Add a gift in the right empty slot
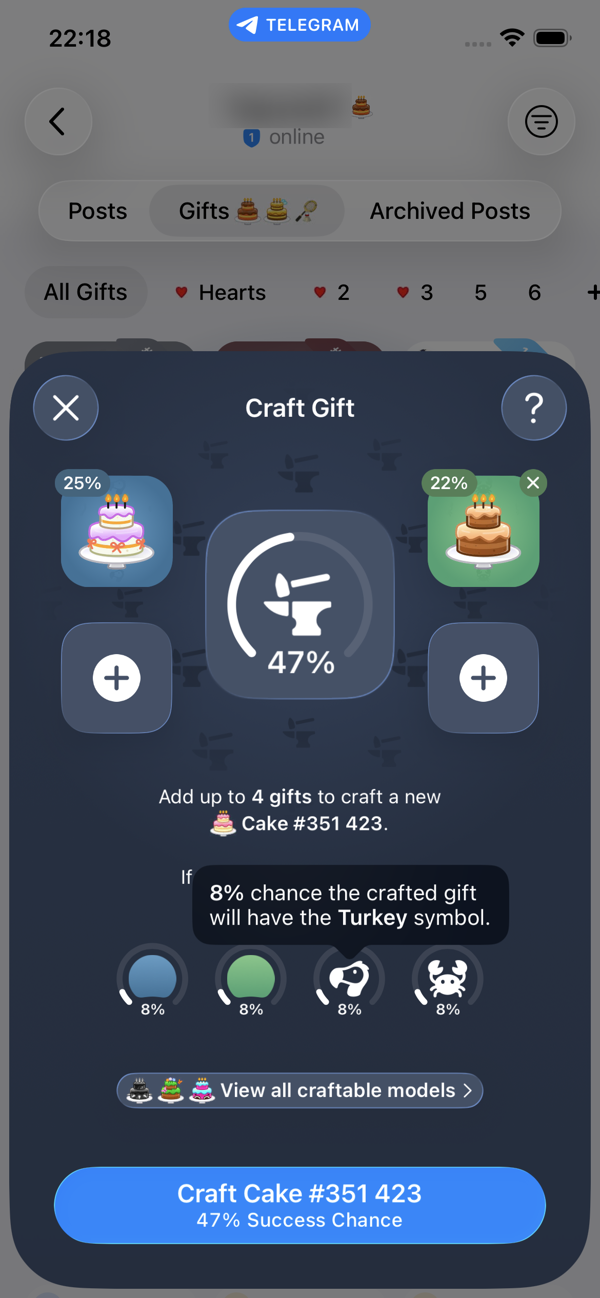 pos(483,678)
